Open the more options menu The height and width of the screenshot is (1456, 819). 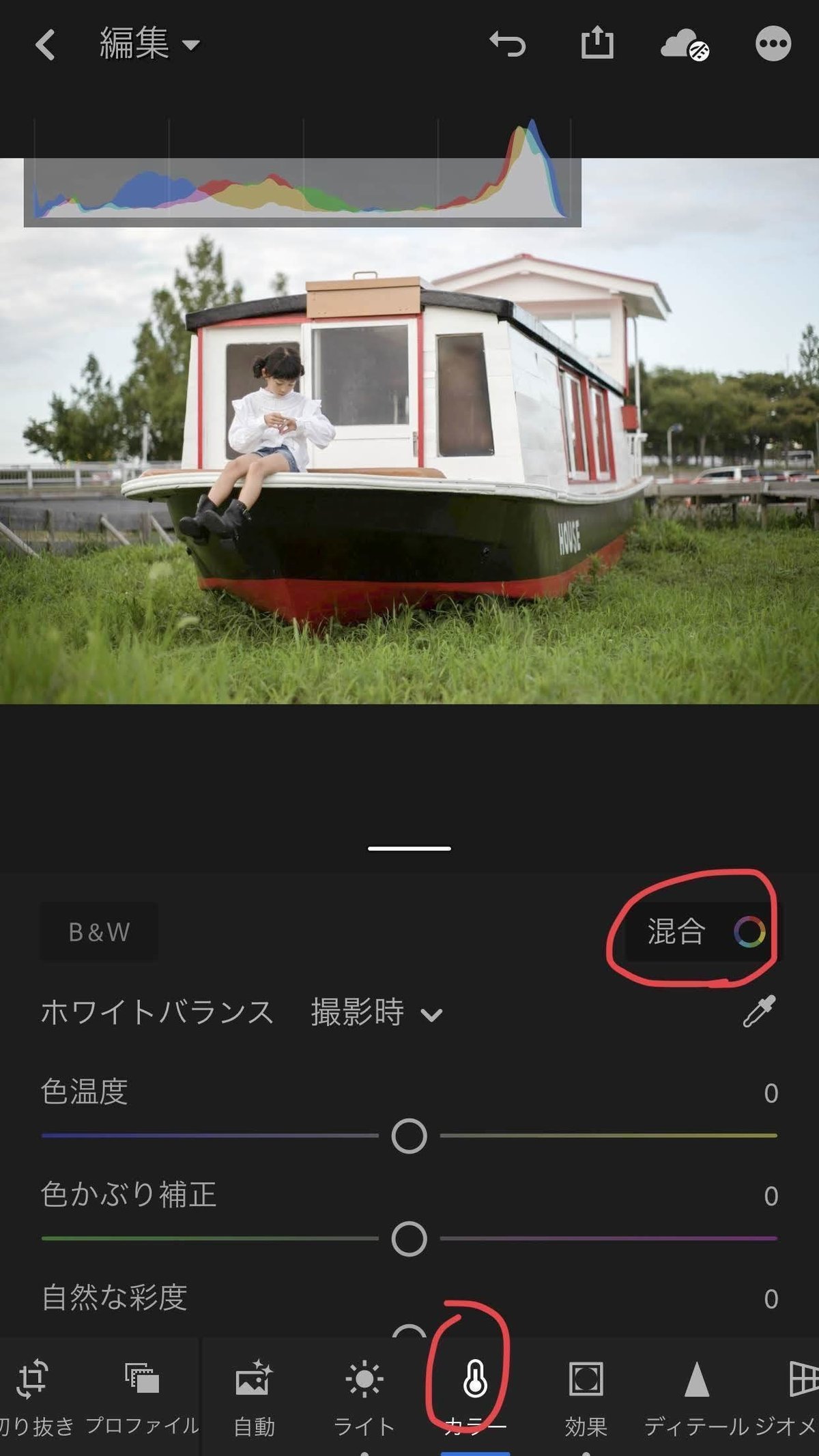(x=773, y=44)
